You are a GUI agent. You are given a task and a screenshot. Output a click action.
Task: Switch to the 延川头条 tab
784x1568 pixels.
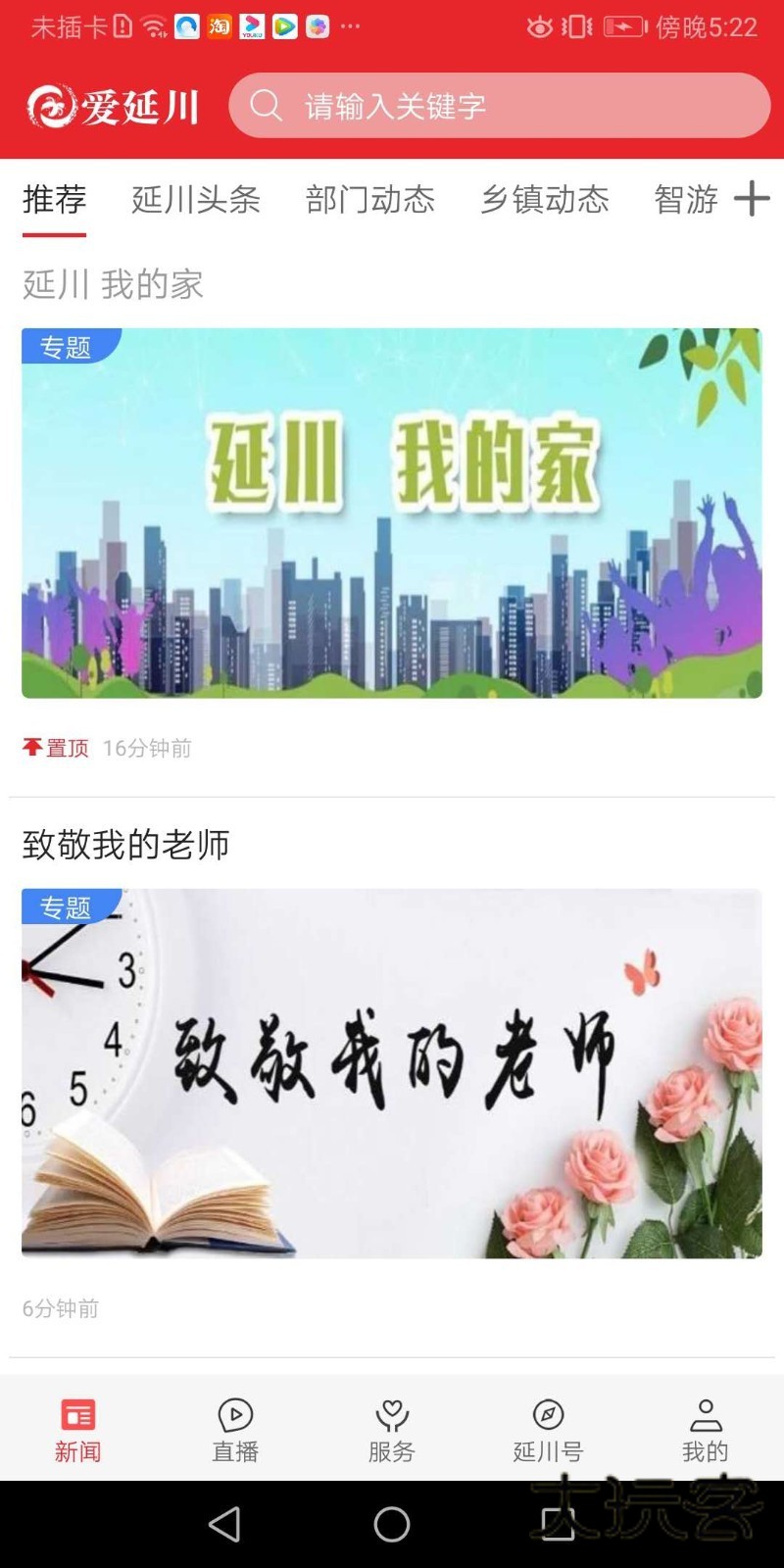(x=196, y=200)
